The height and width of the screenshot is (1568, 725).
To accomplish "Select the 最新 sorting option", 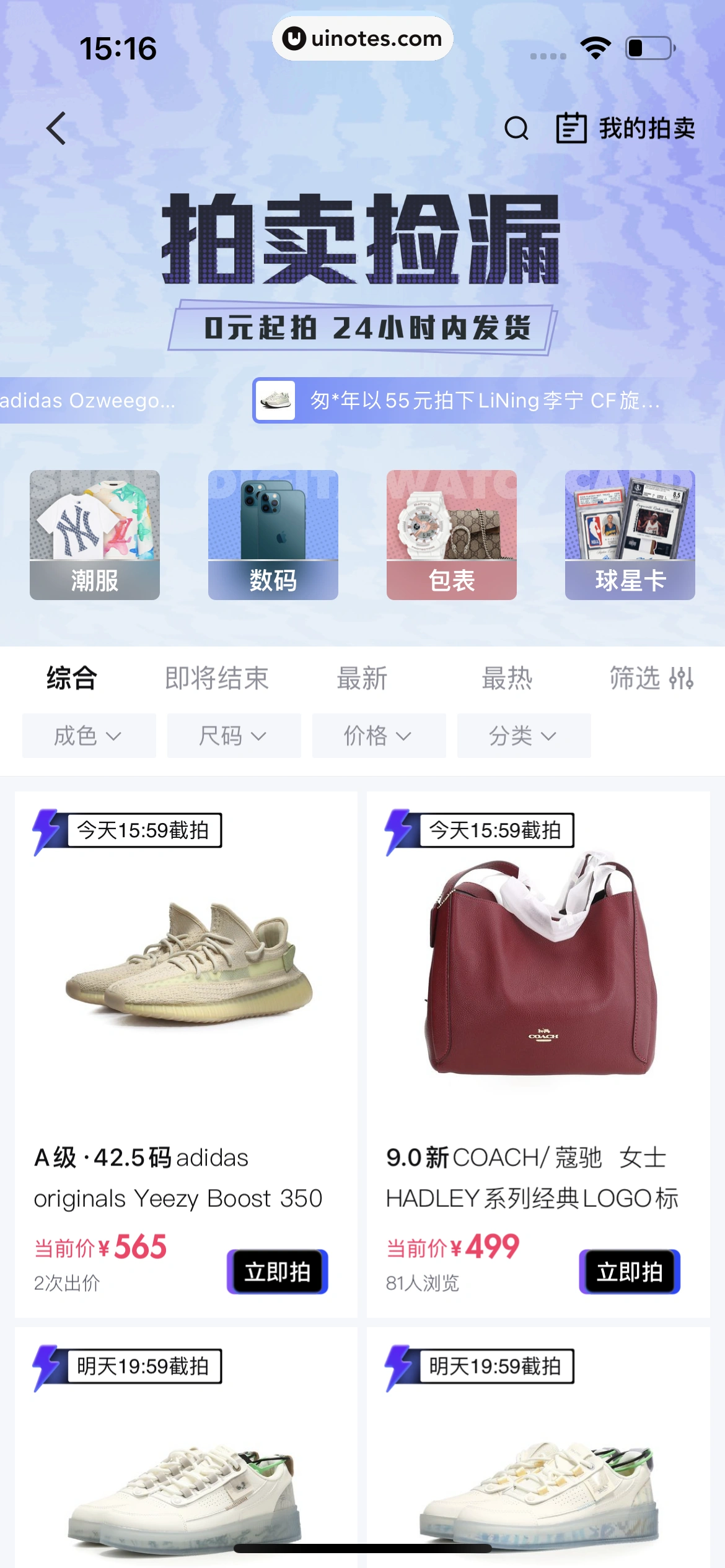I will [361, 677].
